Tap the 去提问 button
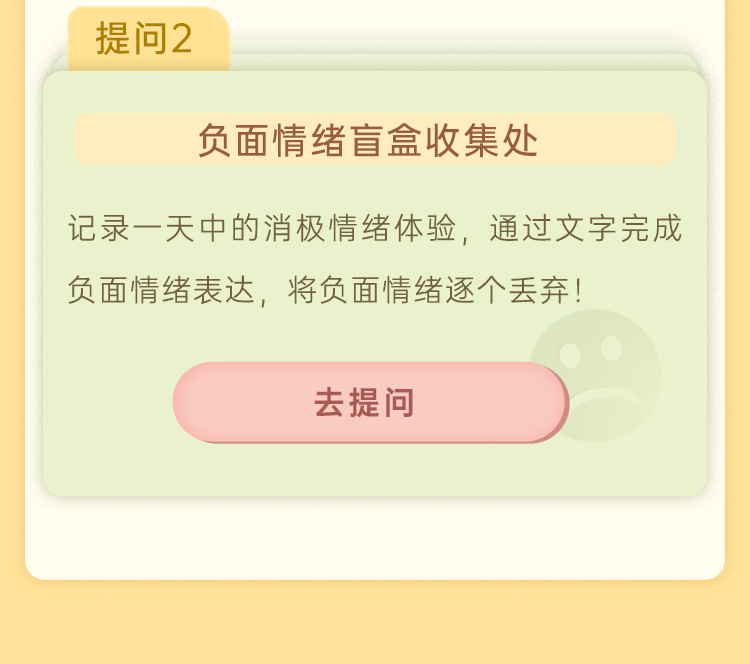This screenshot has width=750, height=664. click(x=370, y=402)
